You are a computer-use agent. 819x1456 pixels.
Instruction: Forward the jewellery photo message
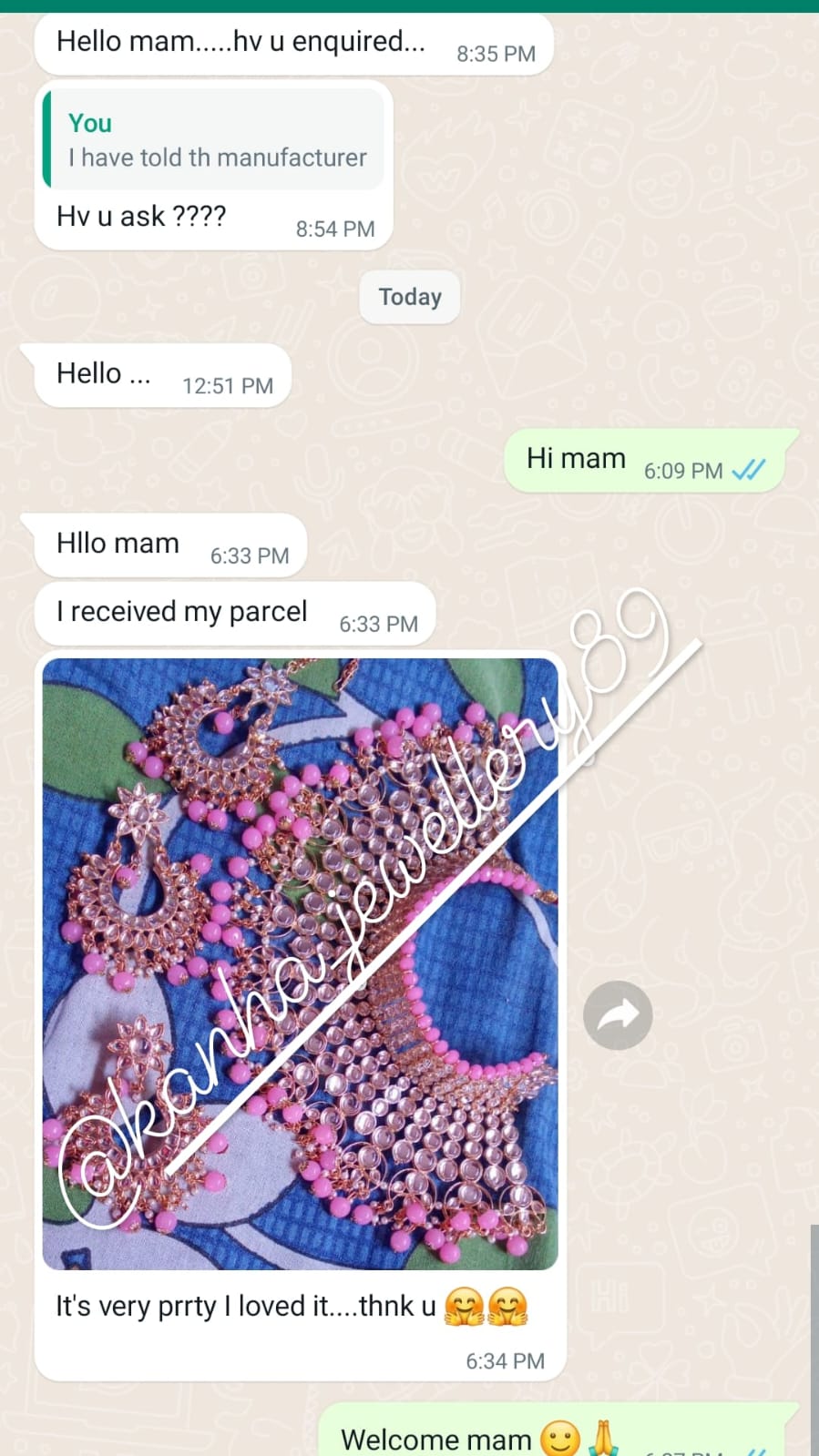click(x=618, y=1015)
